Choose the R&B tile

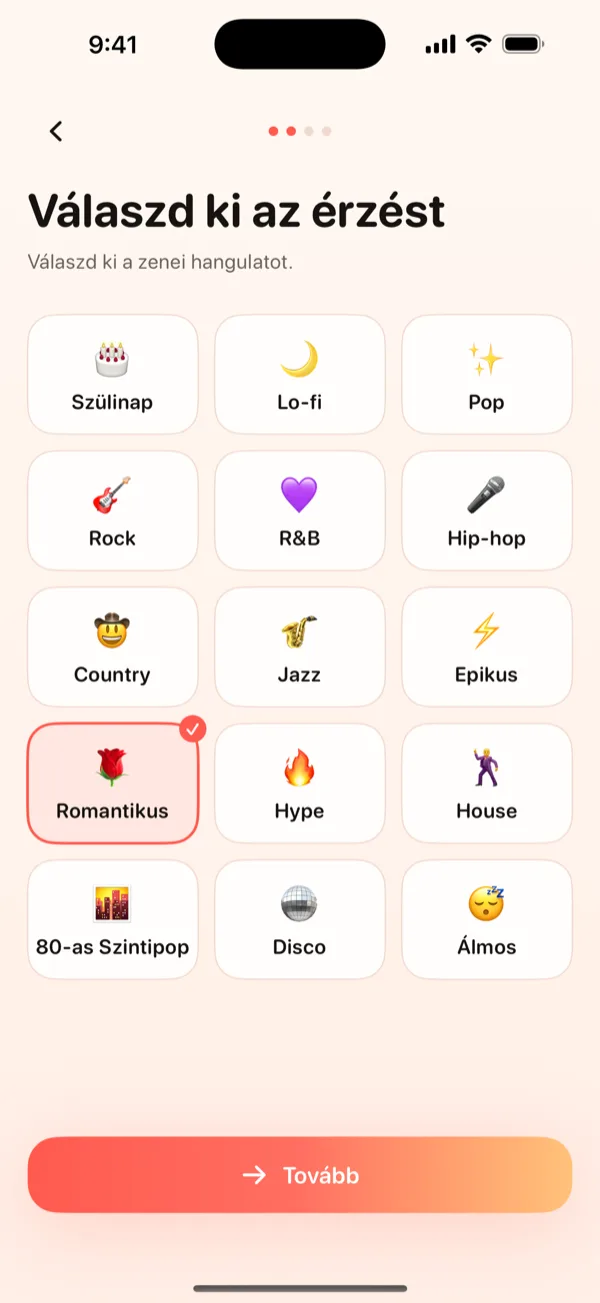tap(300, 510)
